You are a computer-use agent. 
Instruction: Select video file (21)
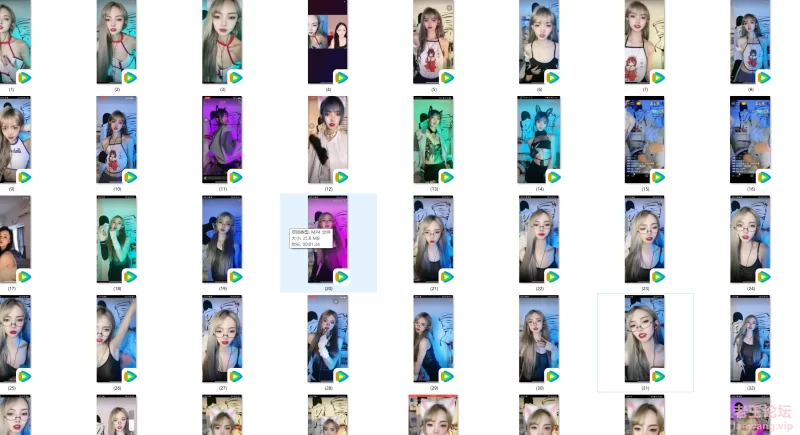tap(434, 240)
